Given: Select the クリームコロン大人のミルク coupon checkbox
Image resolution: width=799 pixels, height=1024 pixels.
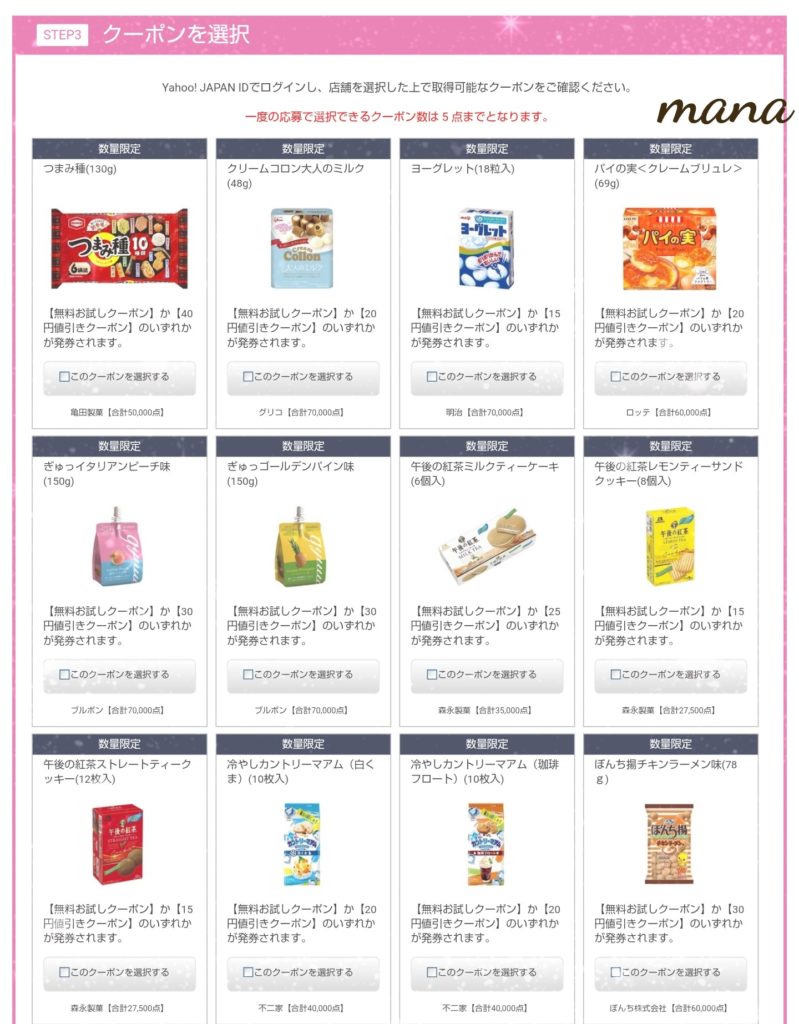Looking at the screenshot, I should click(x=249, y=377).
